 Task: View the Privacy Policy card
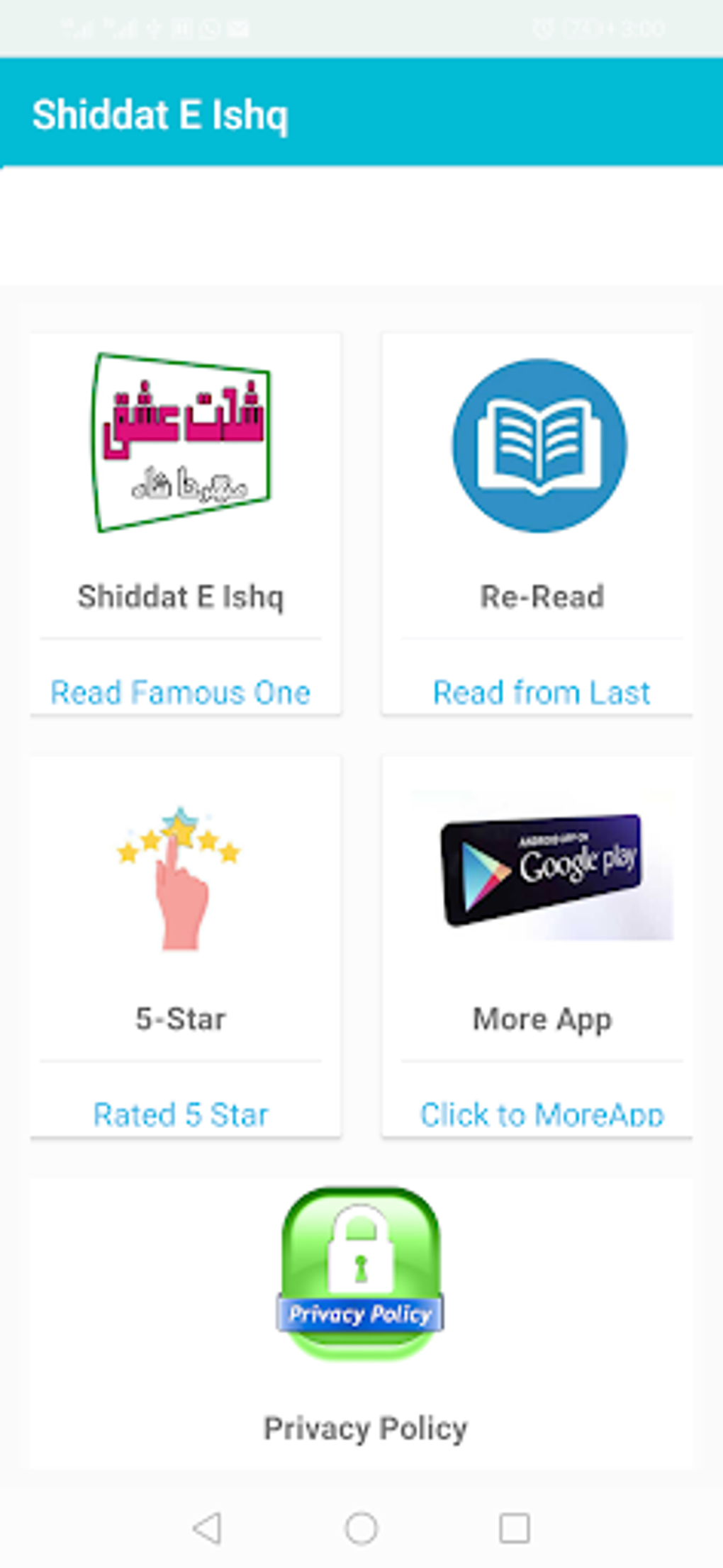coord(361,1322)
